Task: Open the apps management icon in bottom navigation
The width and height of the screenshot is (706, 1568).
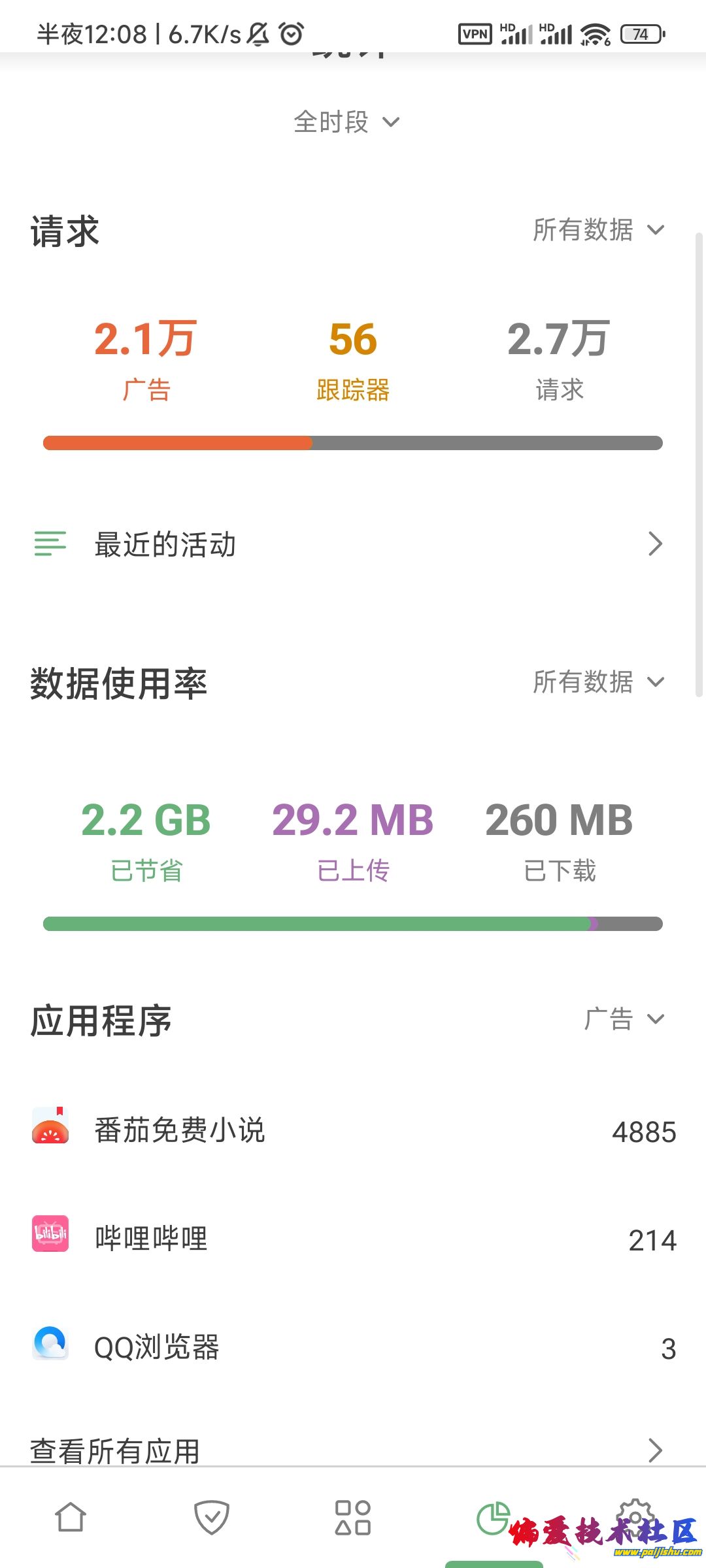Action: click(x=353, y=1514)
